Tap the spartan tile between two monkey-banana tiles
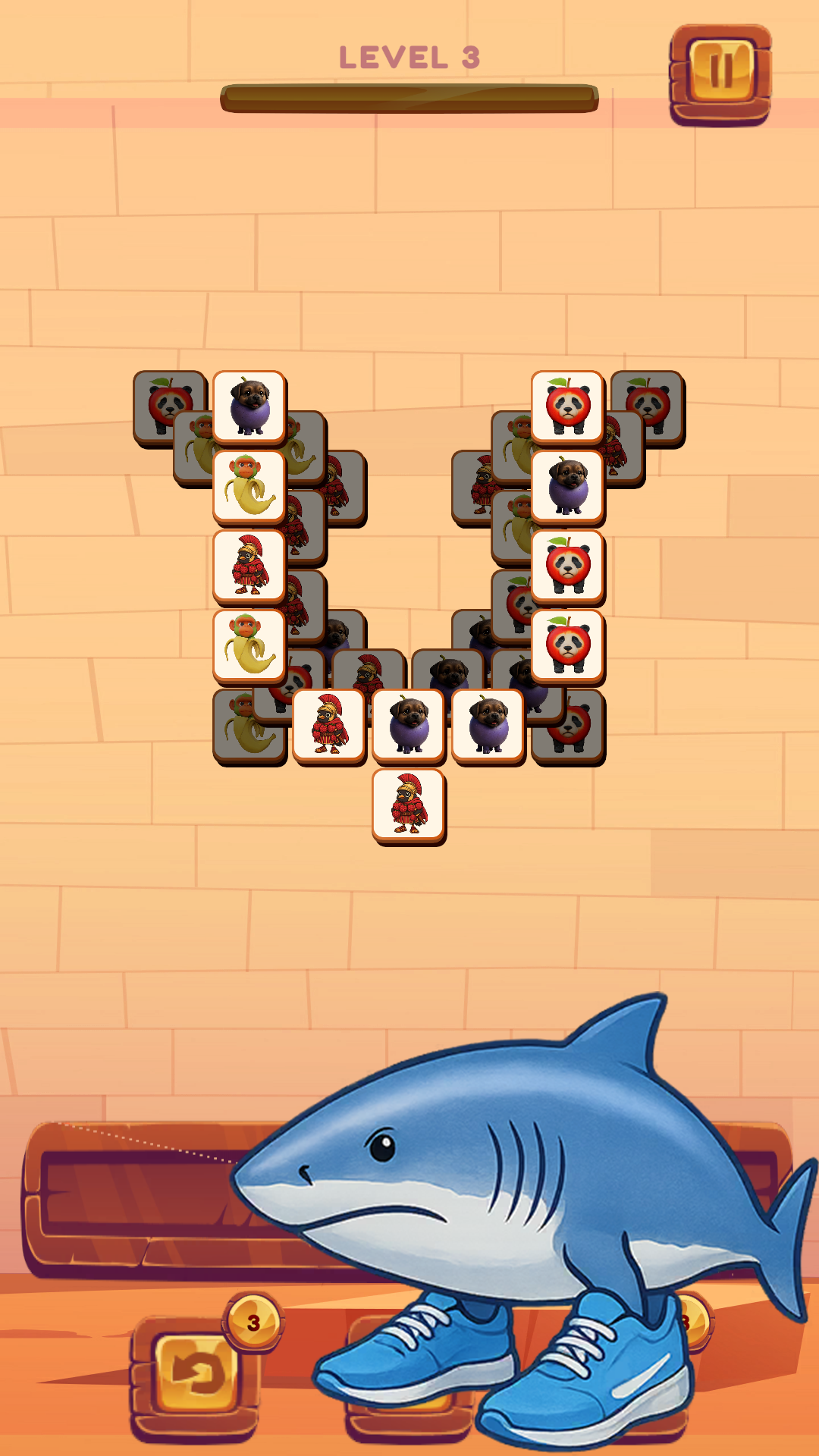Viewport: 819px width, 1456px height. 249,565
